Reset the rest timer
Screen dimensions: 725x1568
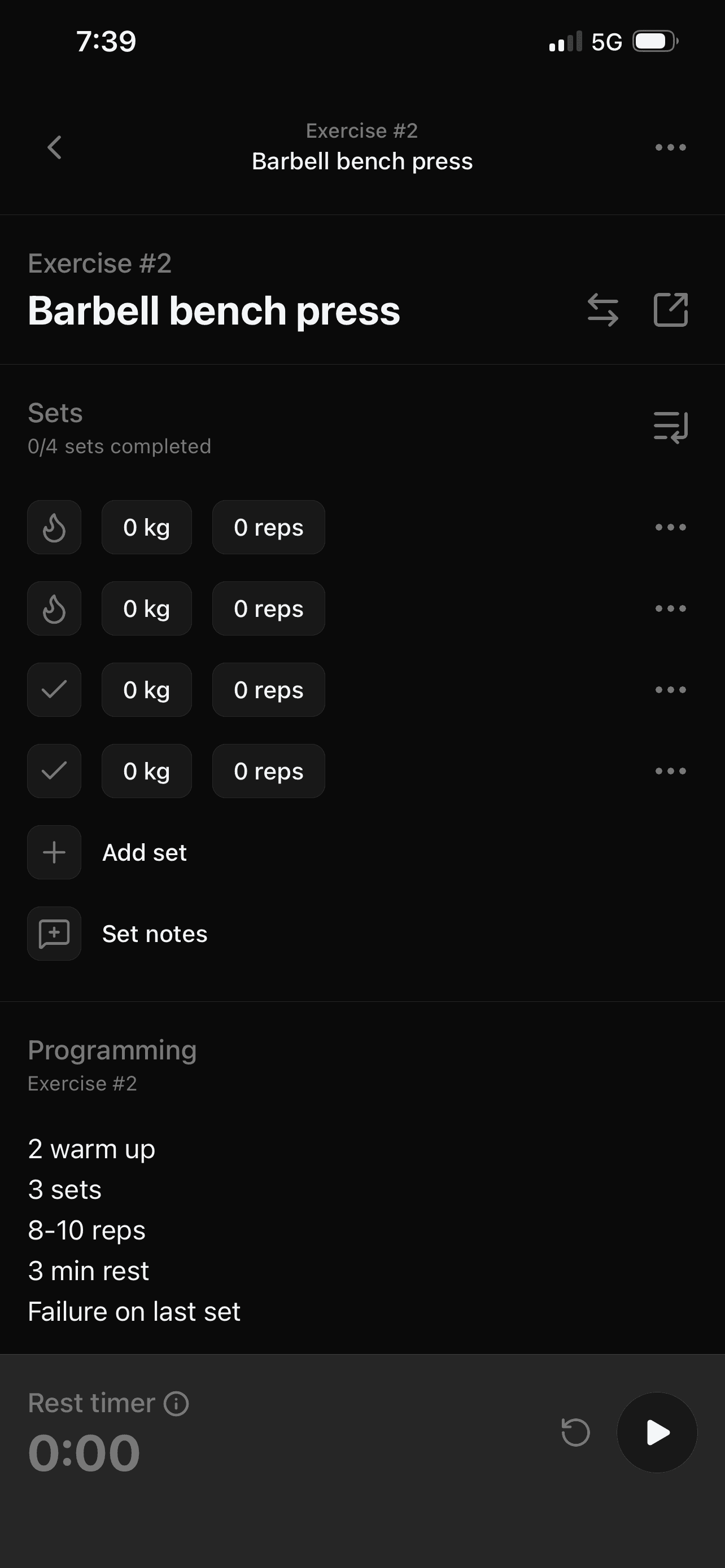pos(575,1431)
